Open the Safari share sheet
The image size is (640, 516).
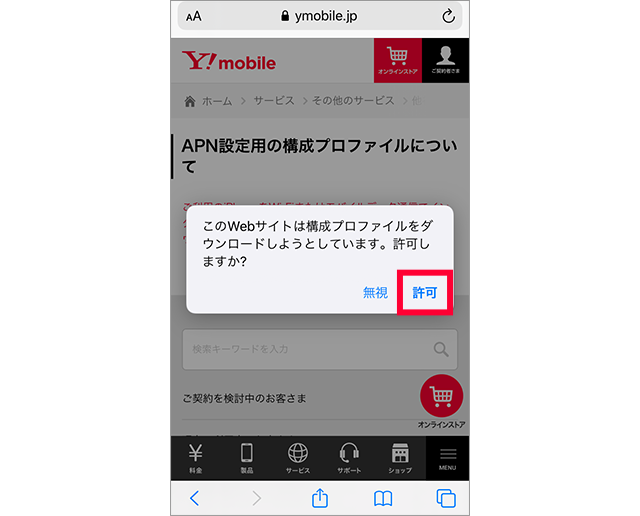pyautogui.click(x=320, y=497)
